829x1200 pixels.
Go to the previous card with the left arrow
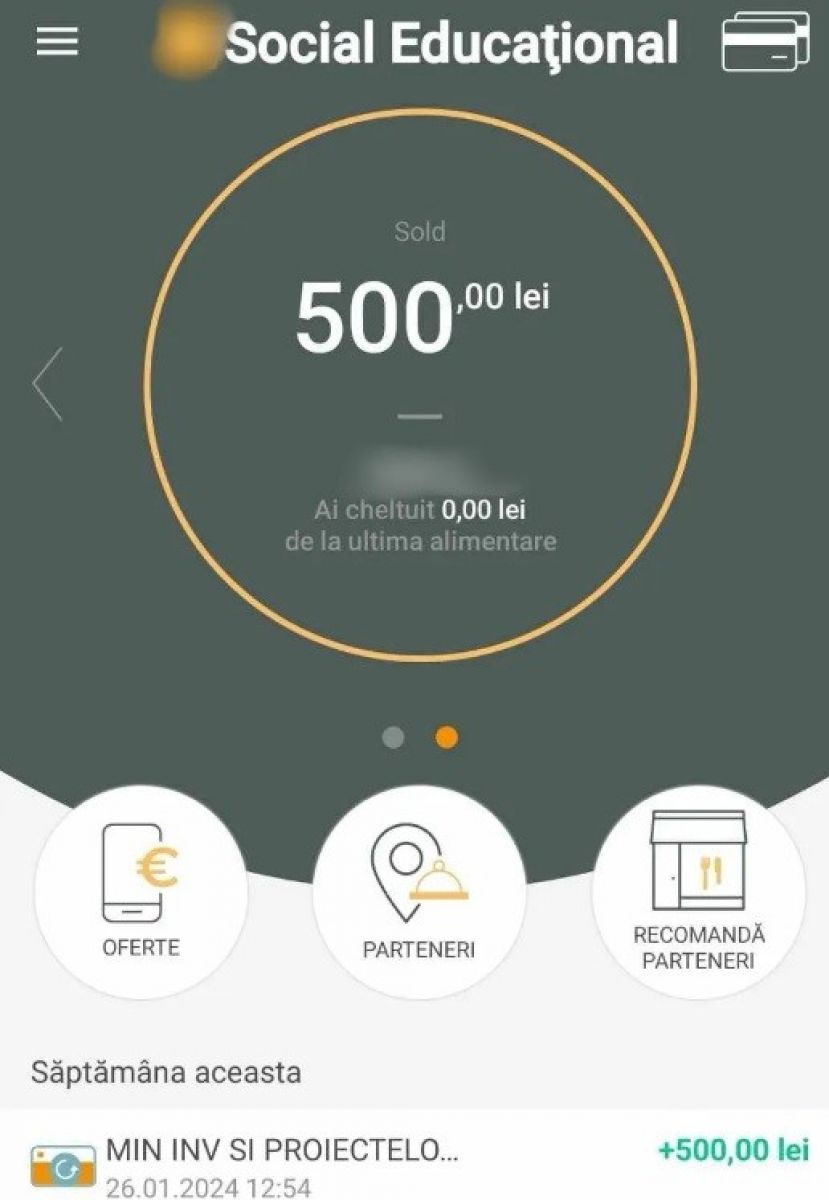pyautogui.click(x=47, y=384)
